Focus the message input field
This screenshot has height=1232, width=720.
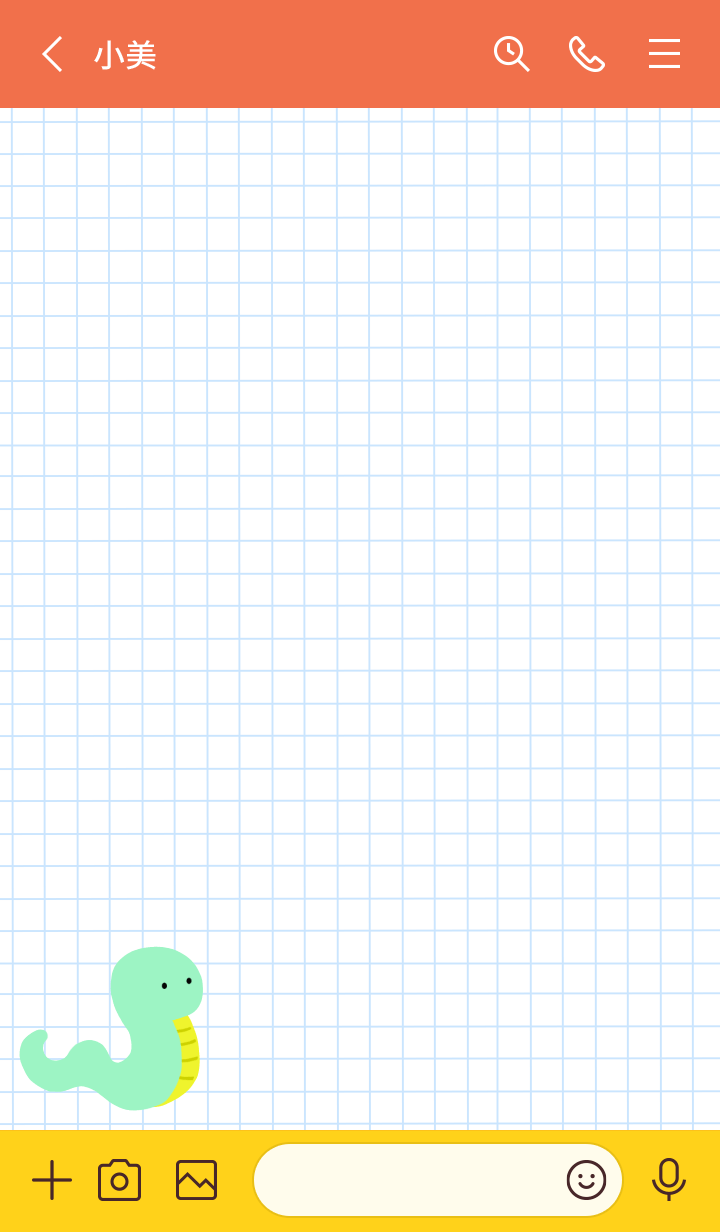click(405, 1180)
